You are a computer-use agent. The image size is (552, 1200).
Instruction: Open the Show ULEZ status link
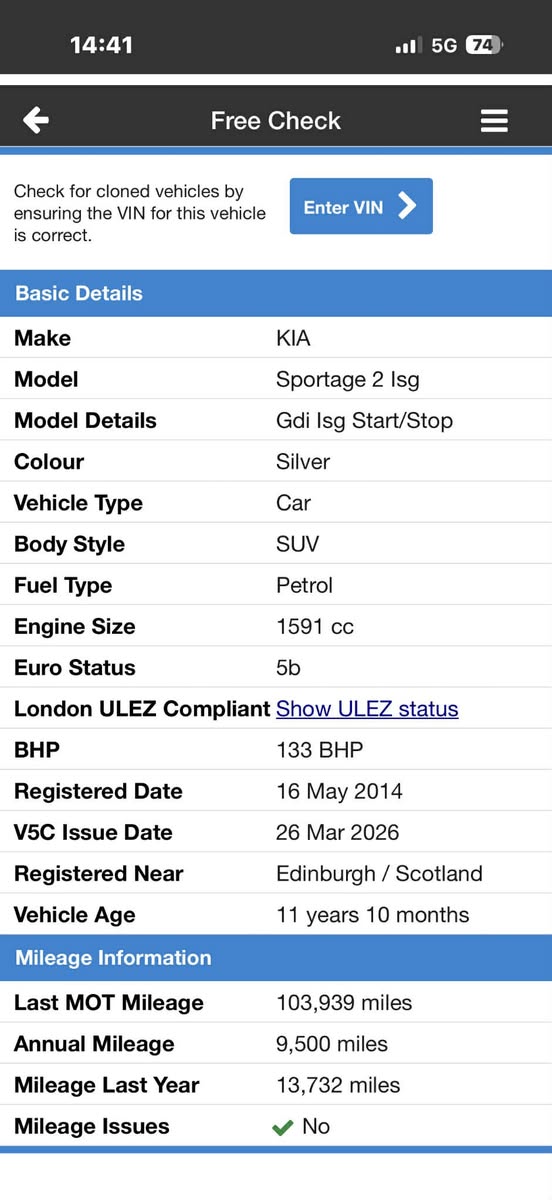[367, 709]
